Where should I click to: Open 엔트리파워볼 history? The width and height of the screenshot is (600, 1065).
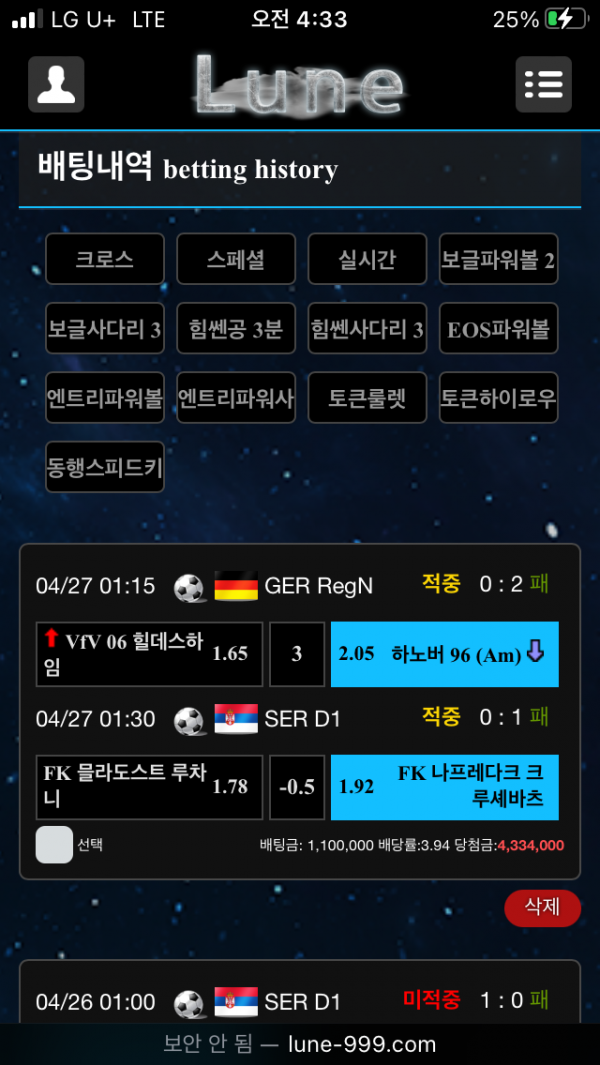pos(105,397)
